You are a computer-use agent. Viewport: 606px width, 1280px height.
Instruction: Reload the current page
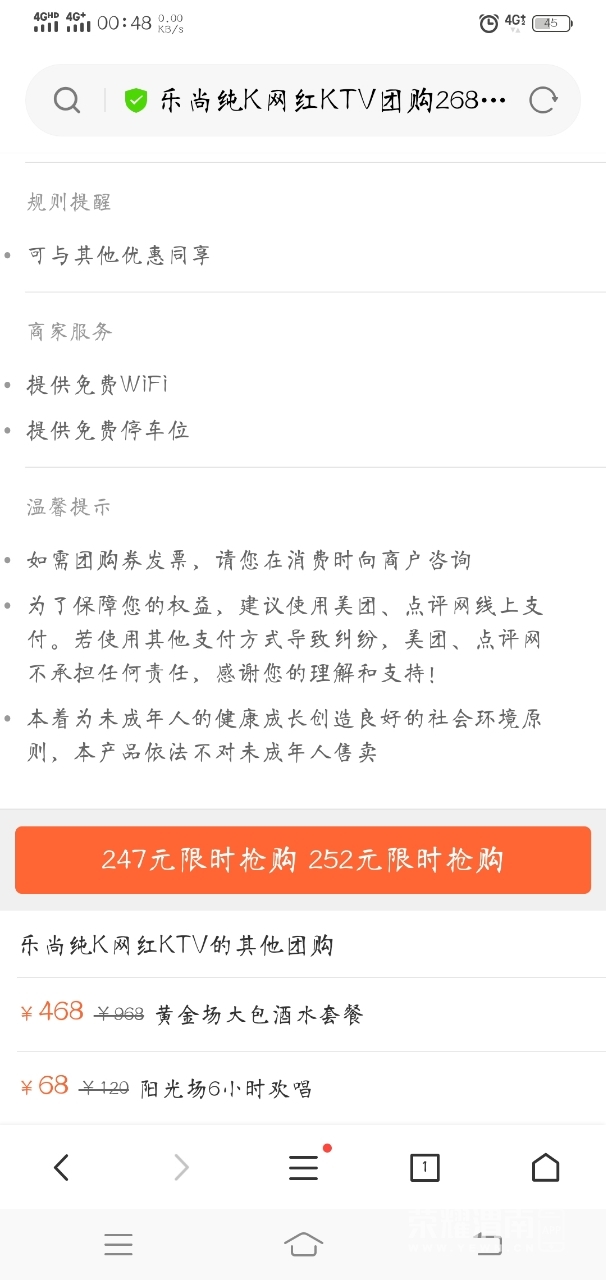543,100
